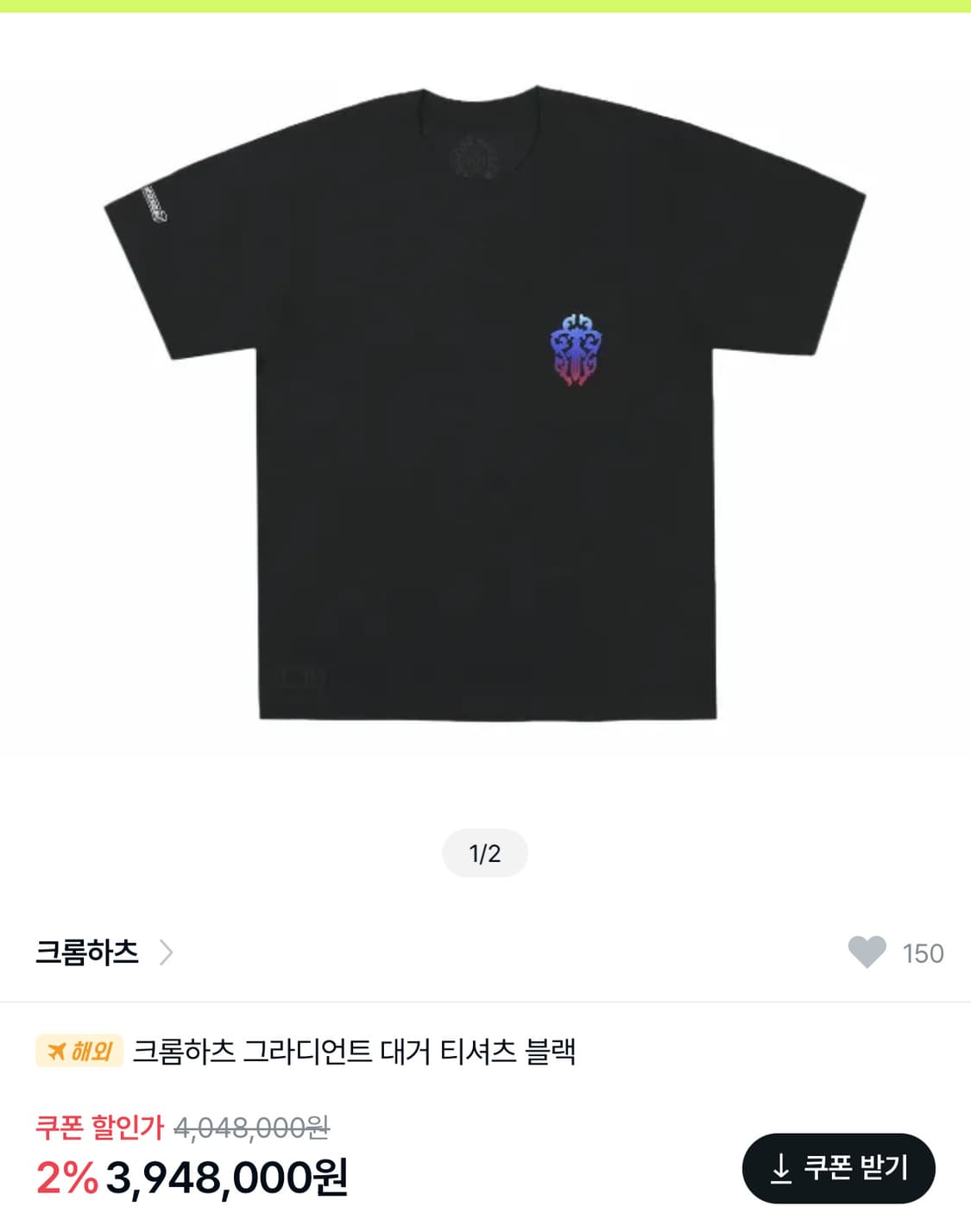
Task: Click the gradient dagger logo on the shirt
Action: pyautogui.click(x=577, y=349)
